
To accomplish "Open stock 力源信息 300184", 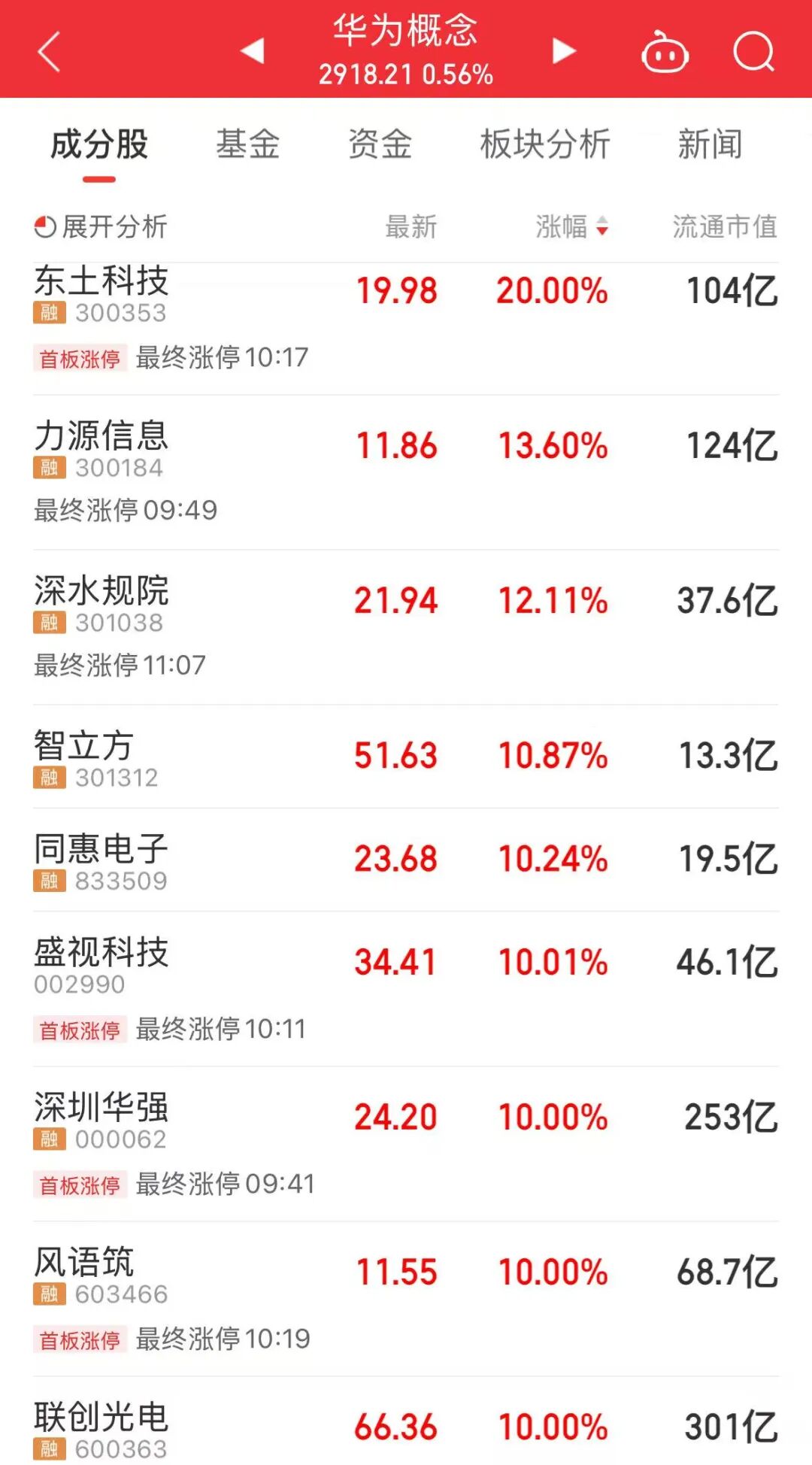I will [406, 473].
